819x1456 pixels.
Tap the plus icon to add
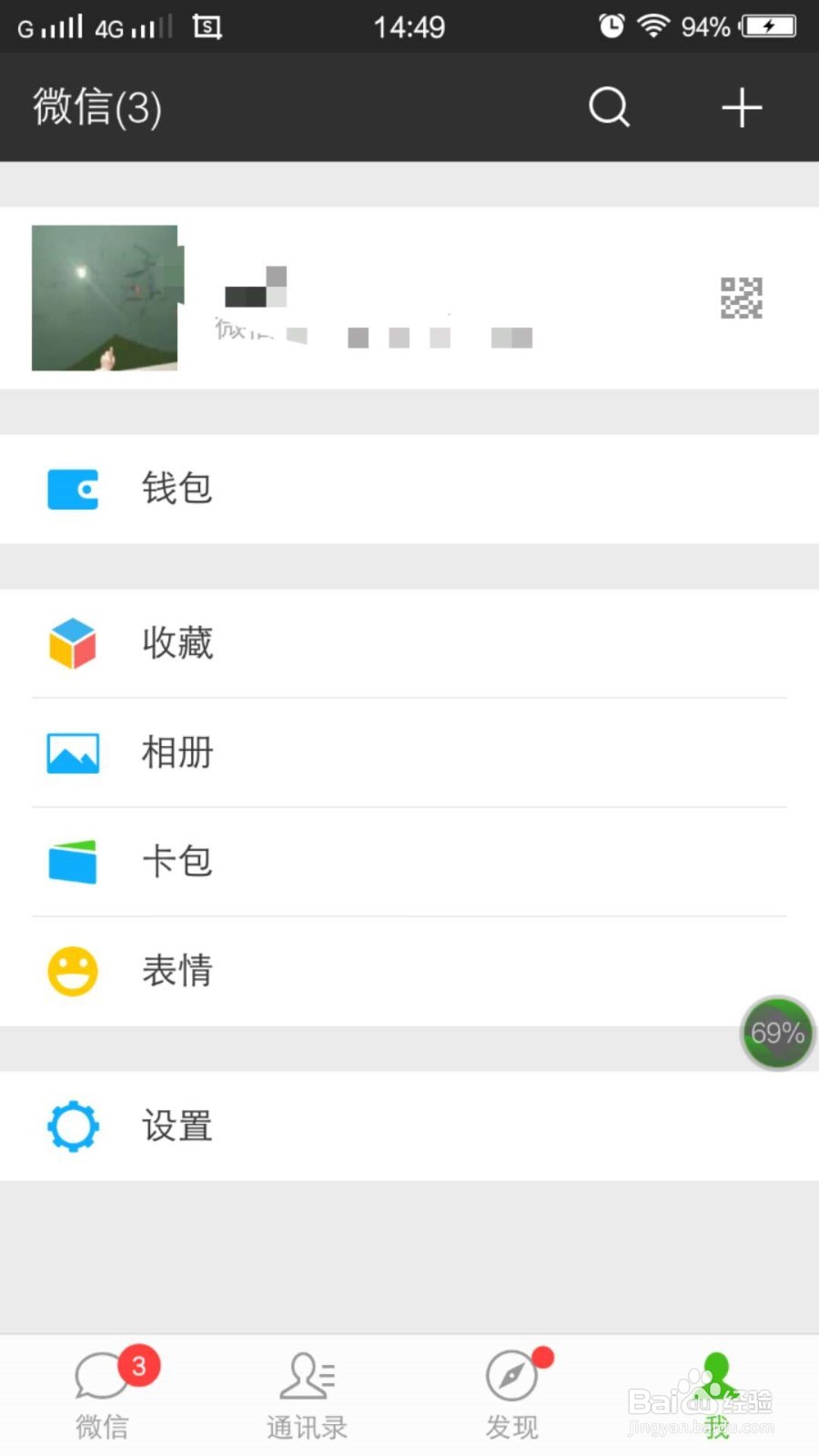coord(741,106)
